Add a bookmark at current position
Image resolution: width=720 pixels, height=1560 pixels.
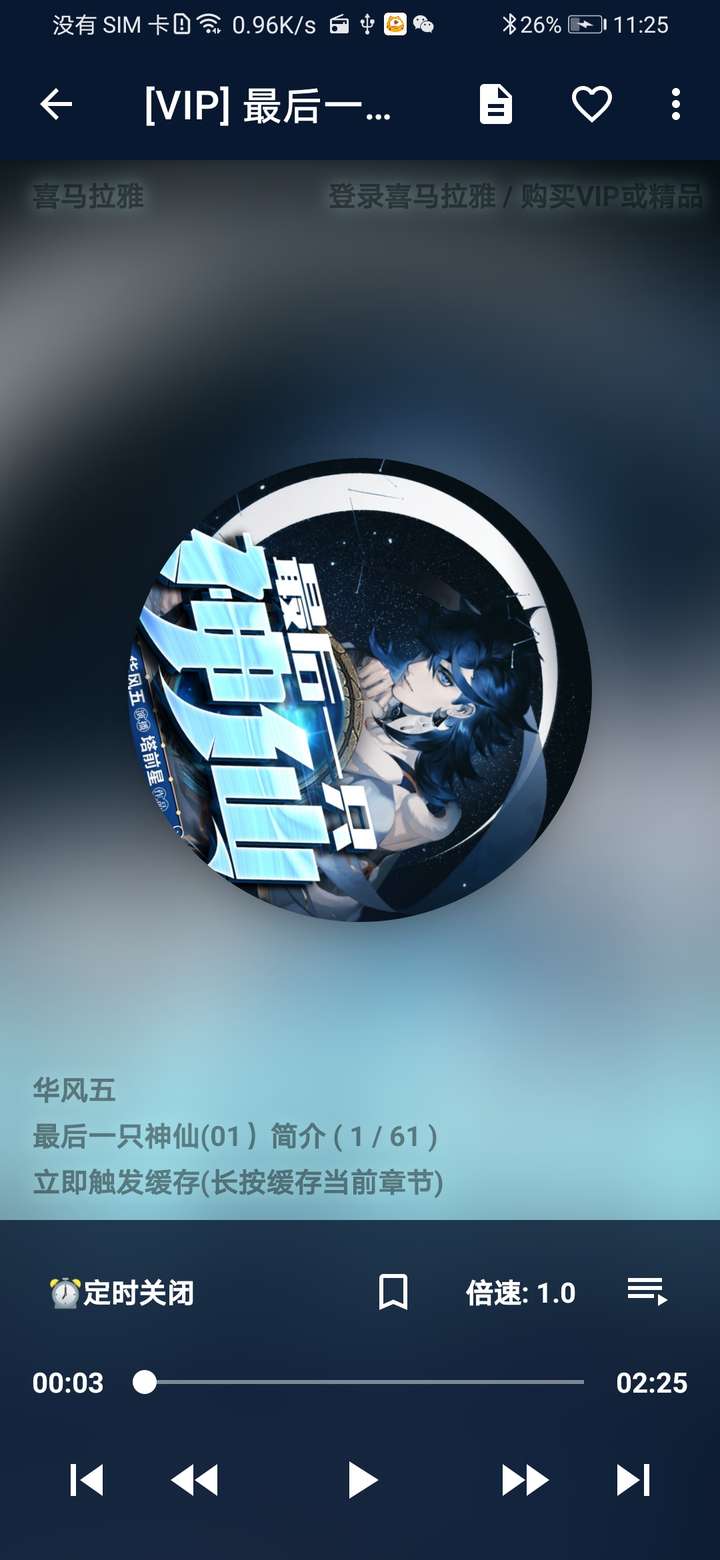click(x=393, y=1292)
